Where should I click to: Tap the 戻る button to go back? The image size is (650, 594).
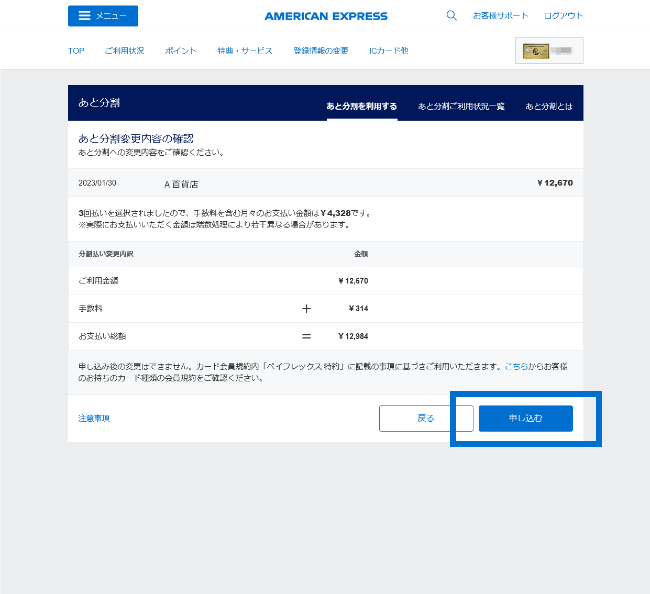coord(426,418)
